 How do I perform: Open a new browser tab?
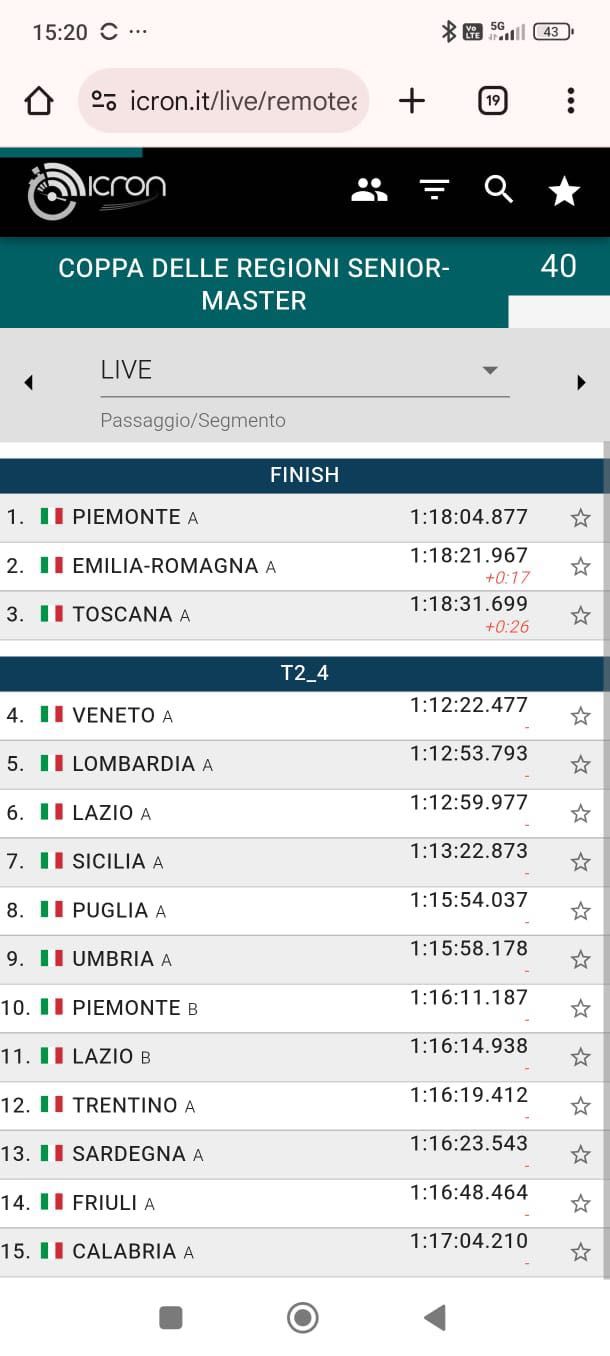(412, 100)
